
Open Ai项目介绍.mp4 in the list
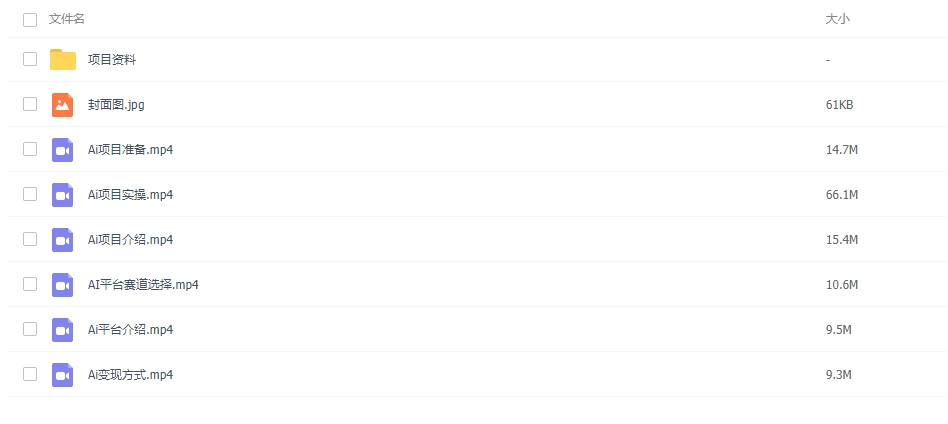tap(130, 240)
